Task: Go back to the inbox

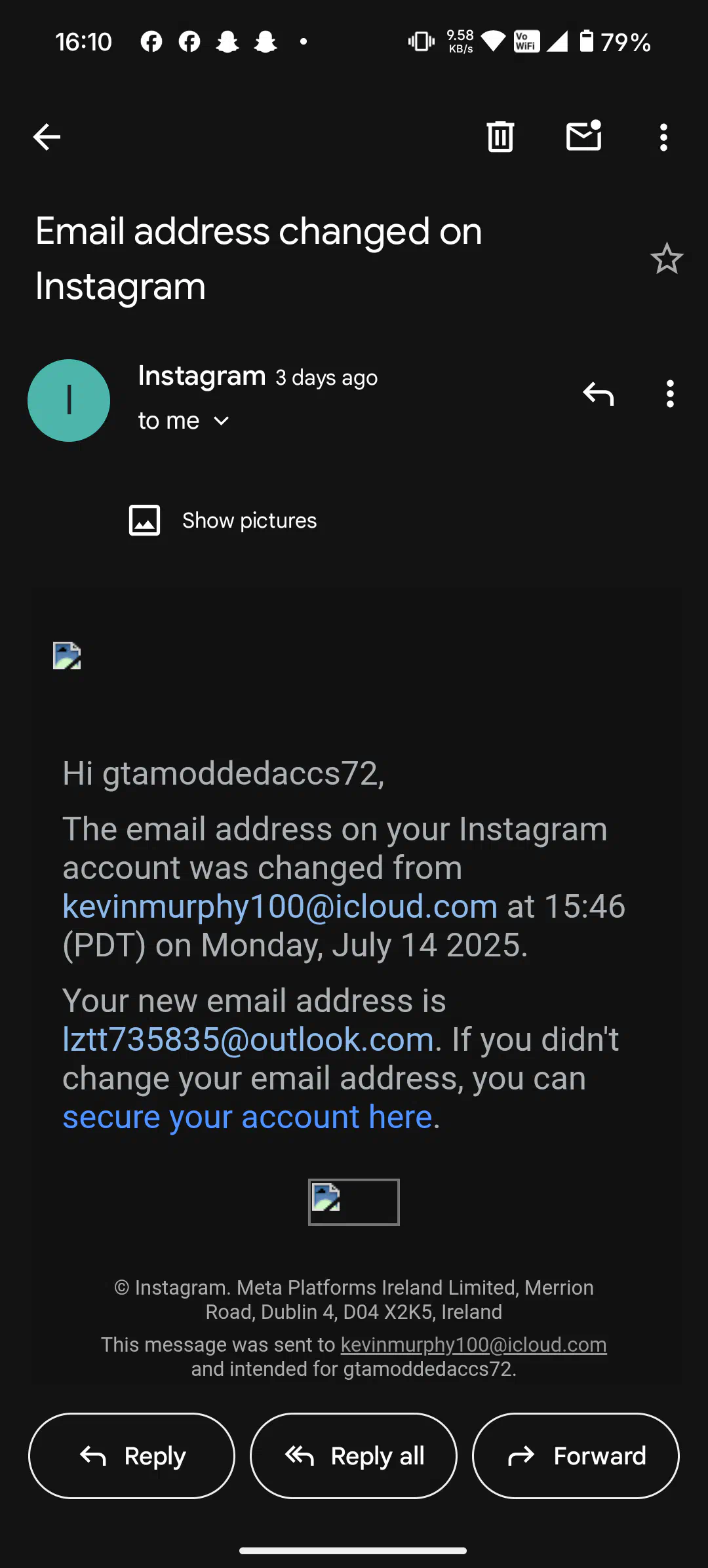Action: point(47,137)
